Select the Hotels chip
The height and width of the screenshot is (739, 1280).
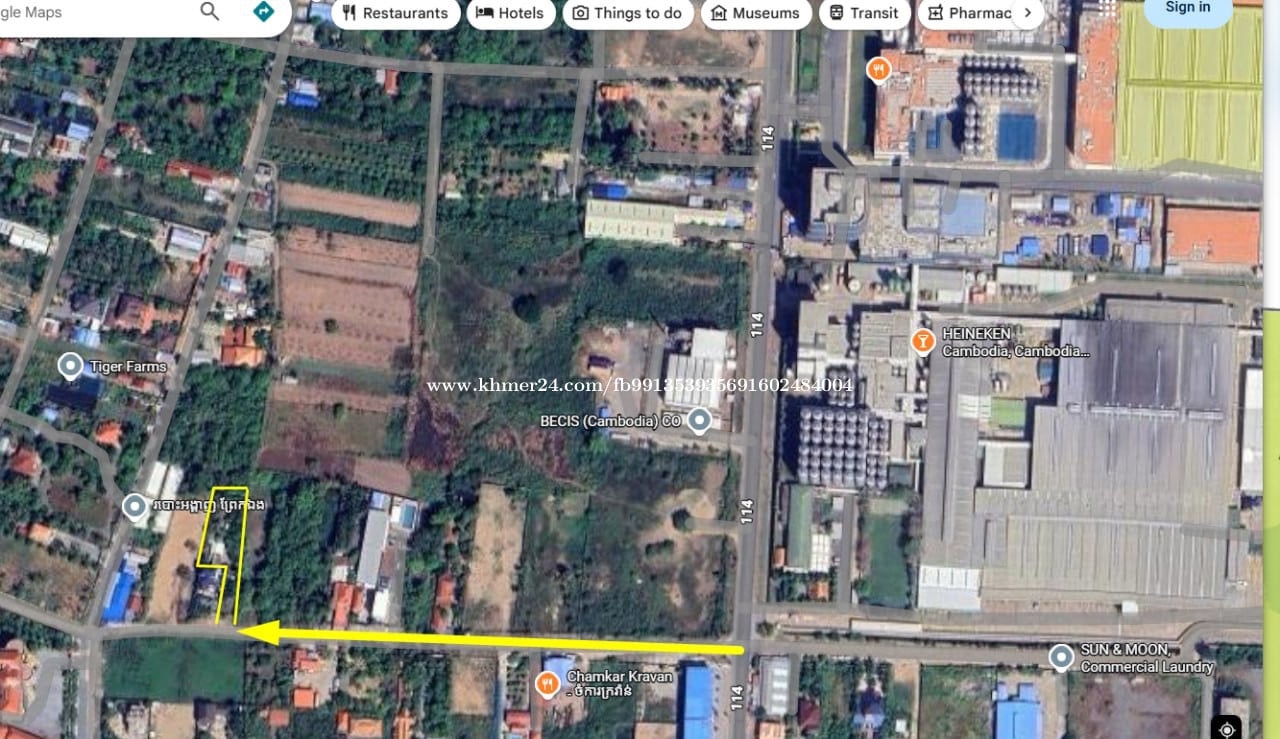(x=510, y=13)
